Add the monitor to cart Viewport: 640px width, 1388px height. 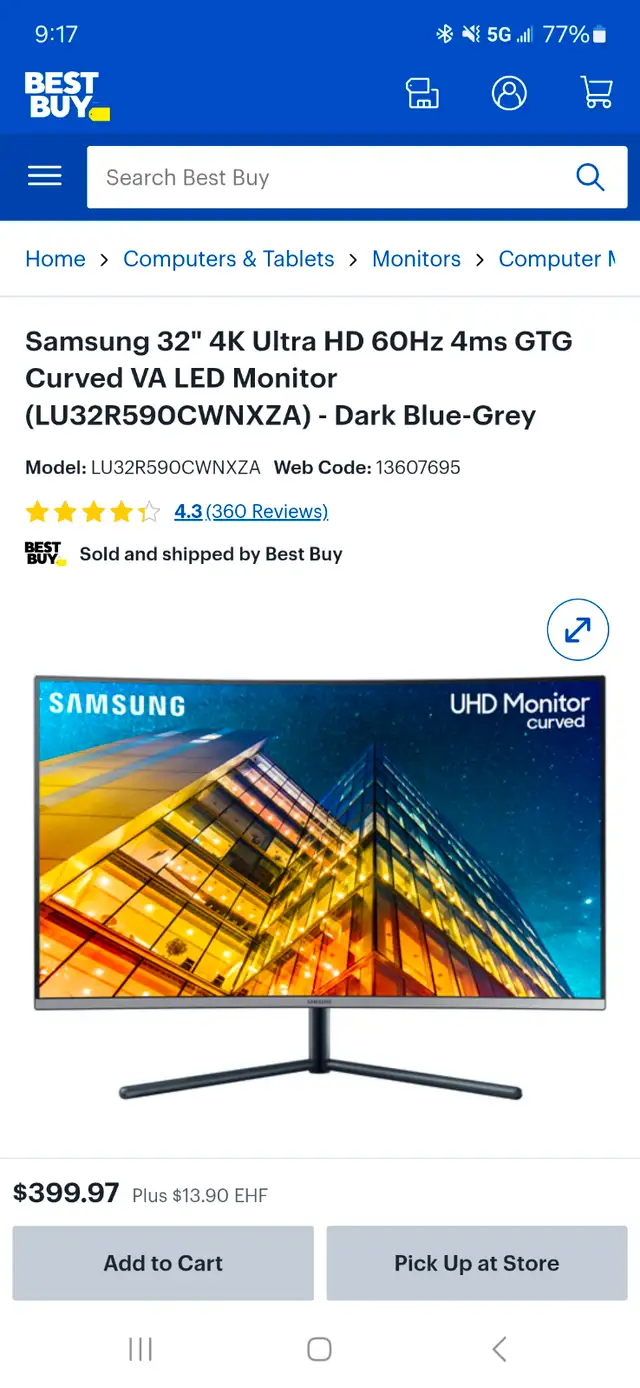tap(163, 1263)
